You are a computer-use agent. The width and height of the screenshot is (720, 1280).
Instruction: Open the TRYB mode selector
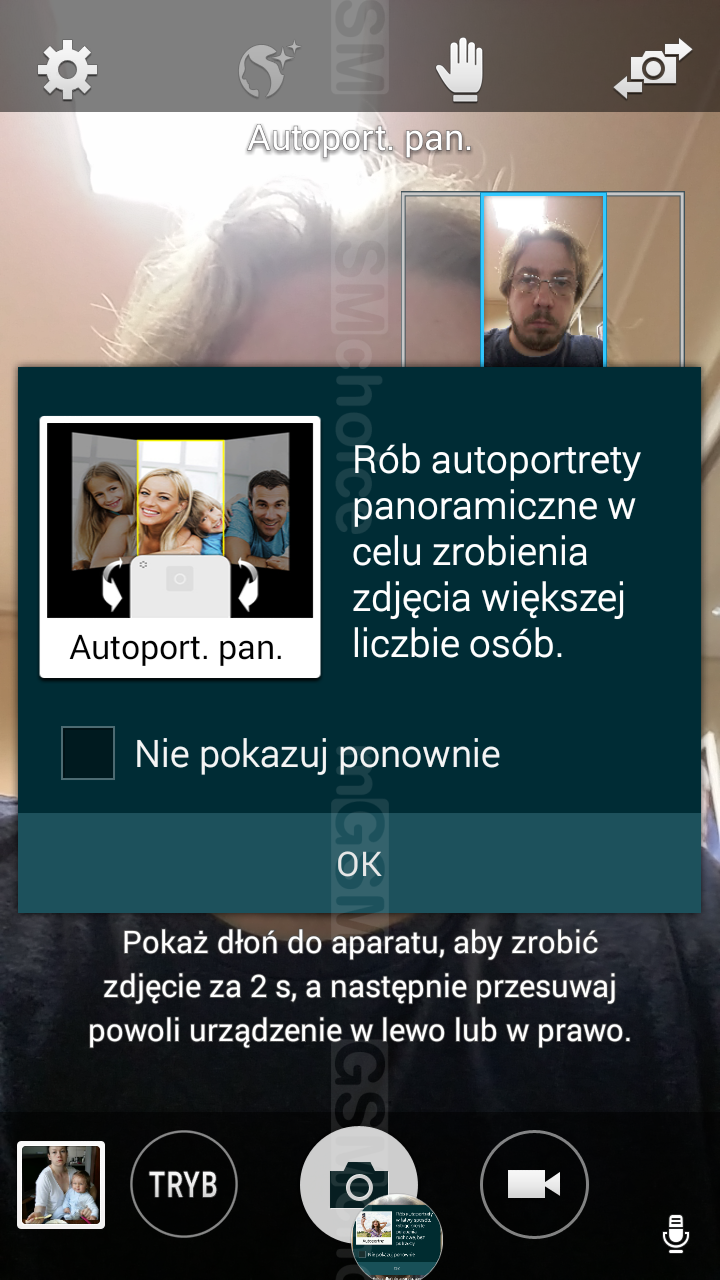(x=184, y=1185)
